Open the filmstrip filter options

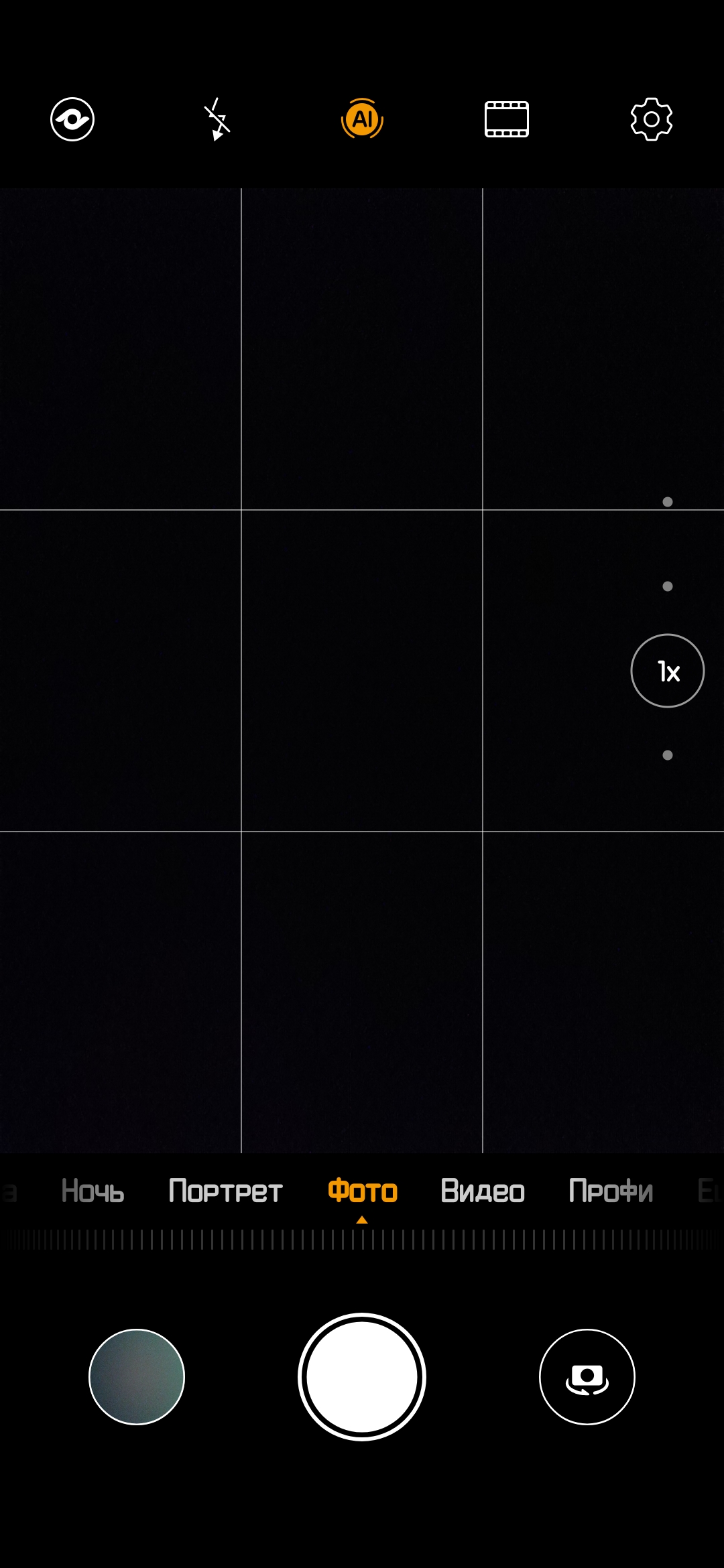(507, 119)
